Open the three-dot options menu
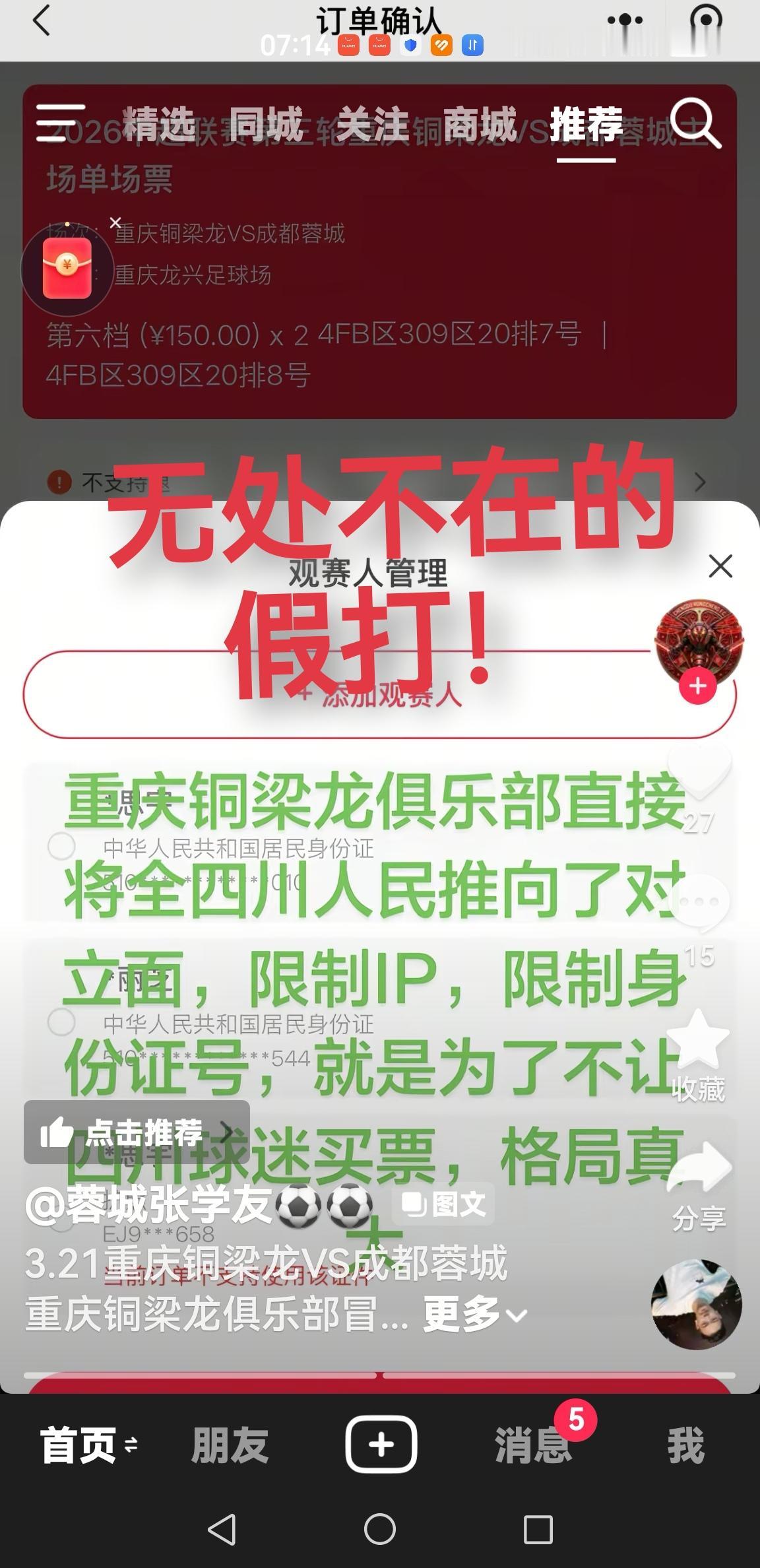 624,20
